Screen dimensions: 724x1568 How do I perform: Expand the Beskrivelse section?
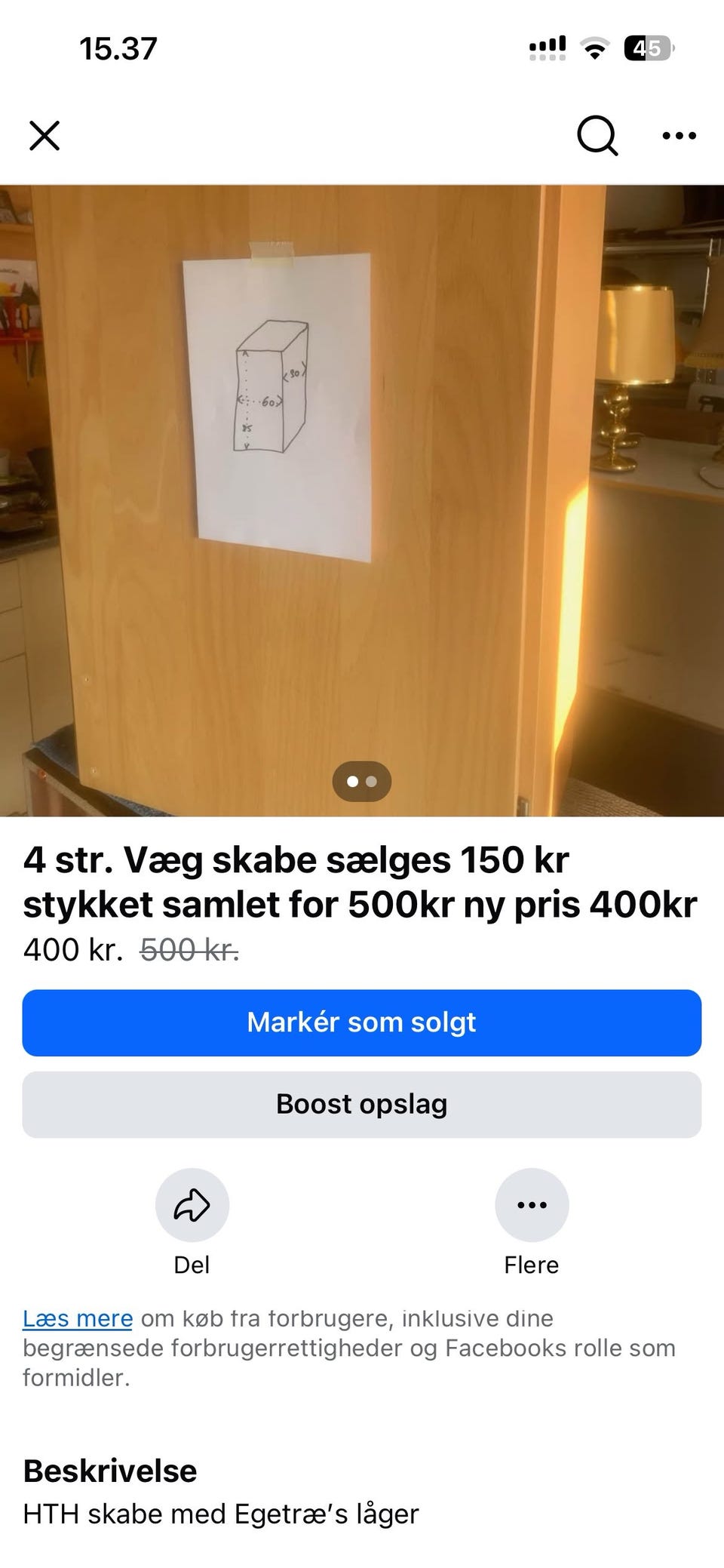point(110,1470)
